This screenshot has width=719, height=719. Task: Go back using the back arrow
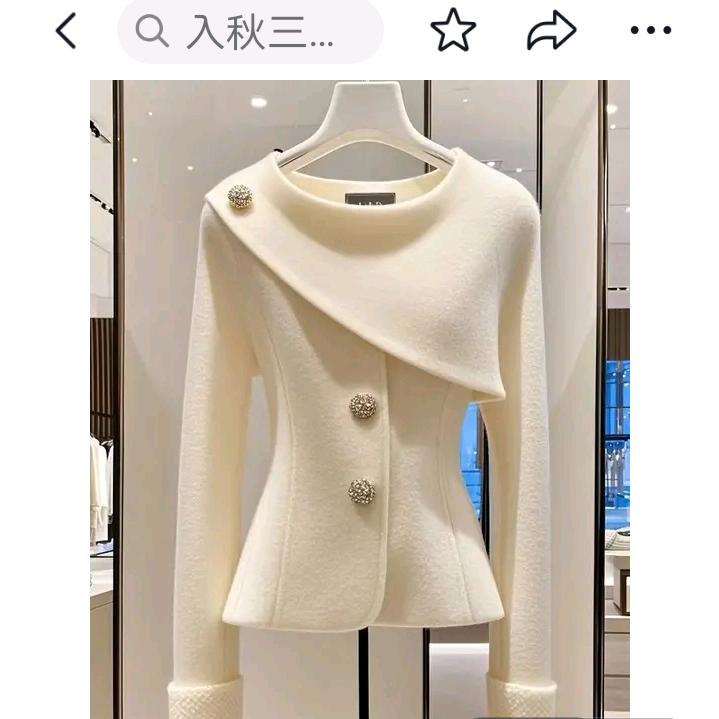click(66, 32)
